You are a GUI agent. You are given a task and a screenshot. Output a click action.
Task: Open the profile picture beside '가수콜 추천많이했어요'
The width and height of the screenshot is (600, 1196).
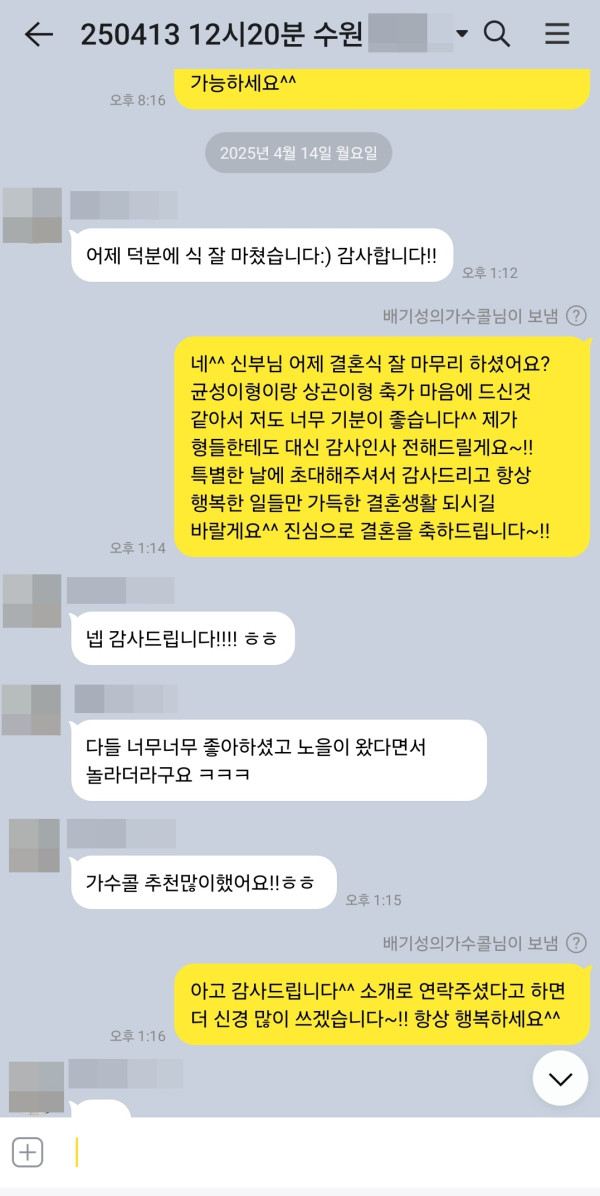click(x=36, y=845)
